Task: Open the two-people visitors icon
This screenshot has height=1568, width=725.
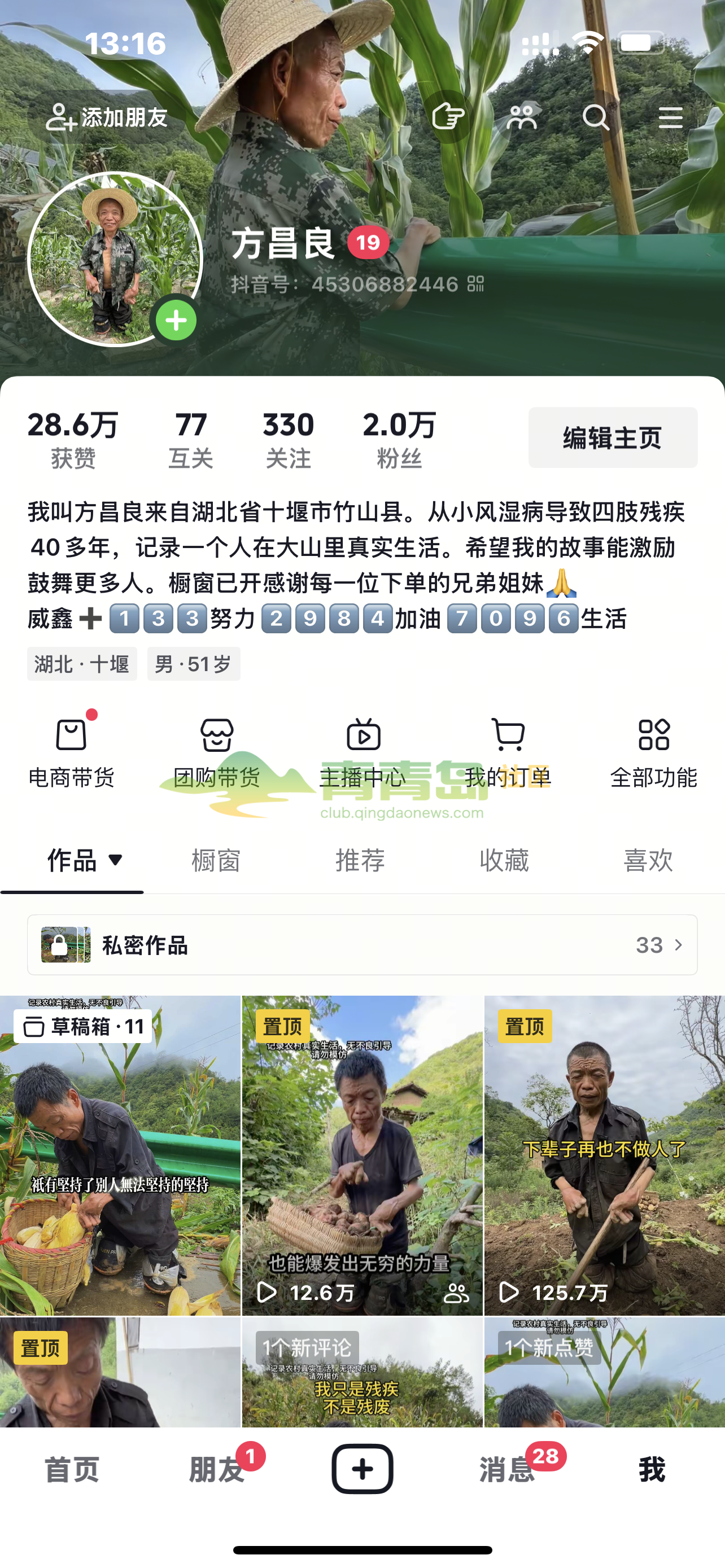Action: pyautogui.click(x=522, y=117)
